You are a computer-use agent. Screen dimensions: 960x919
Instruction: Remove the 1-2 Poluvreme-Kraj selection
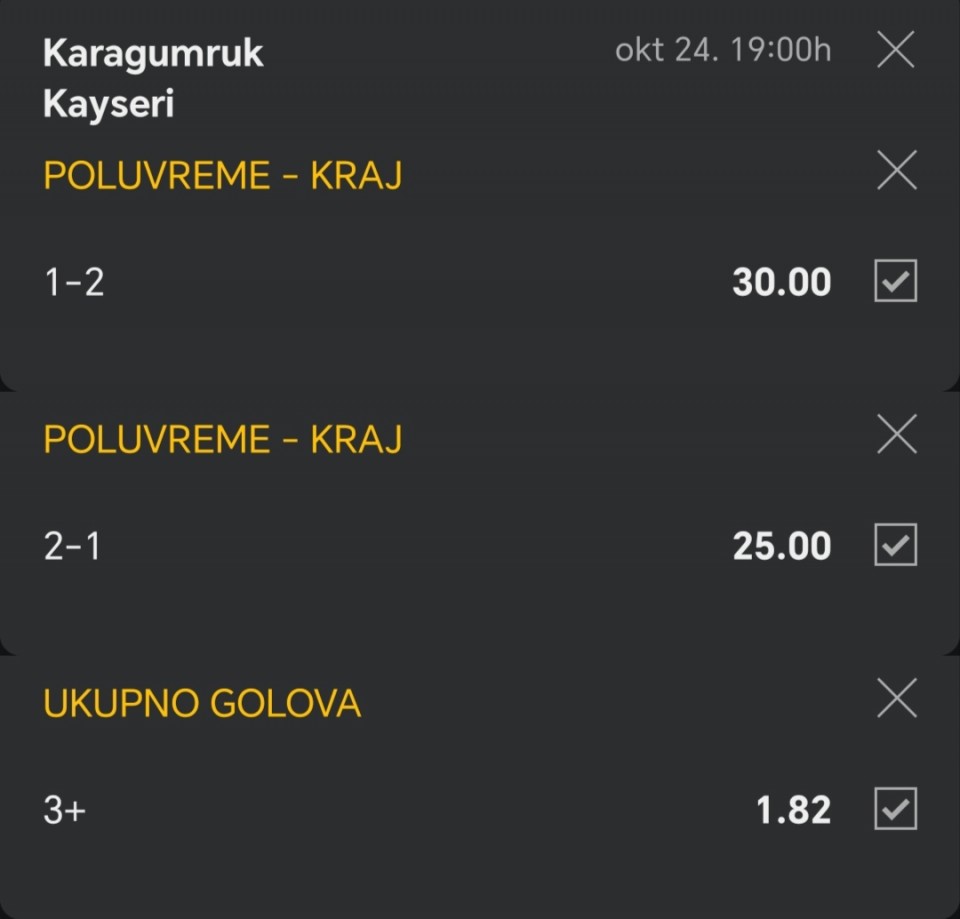point(896,171)
